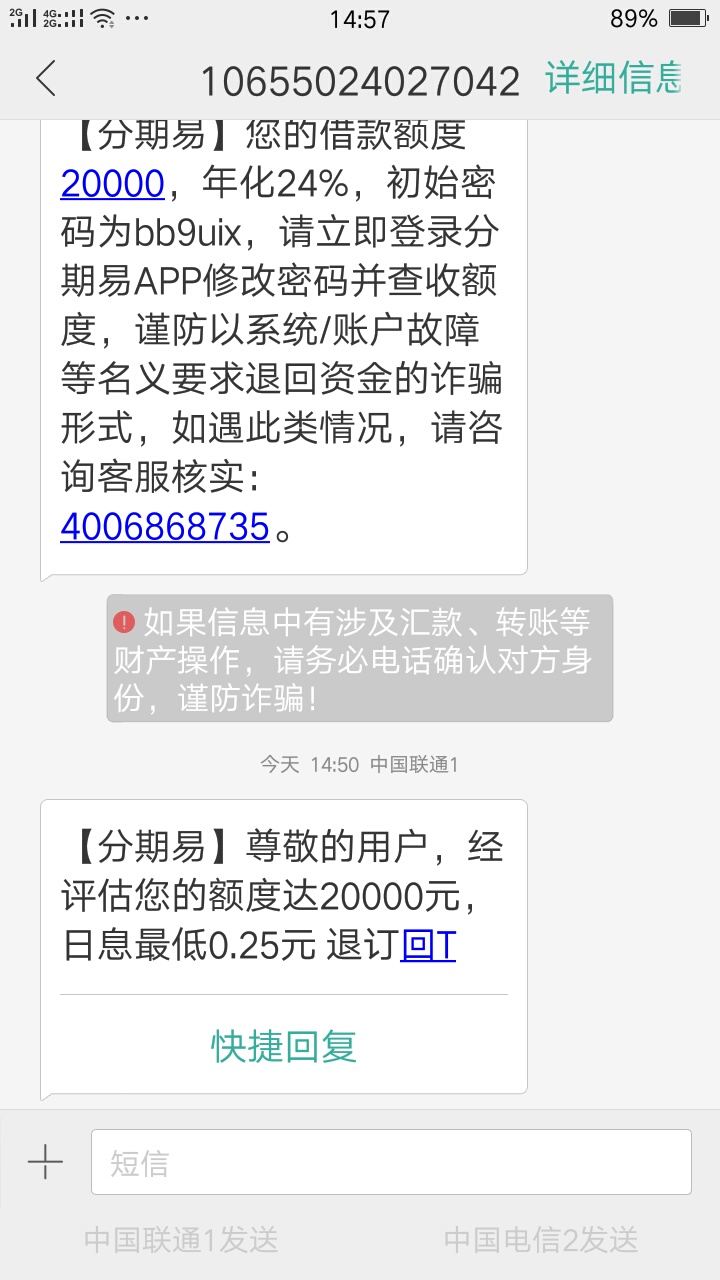The height and width of the screenshot is (1280, 720).
Task: Tap the 20000 link in first message
Action: 112,183
